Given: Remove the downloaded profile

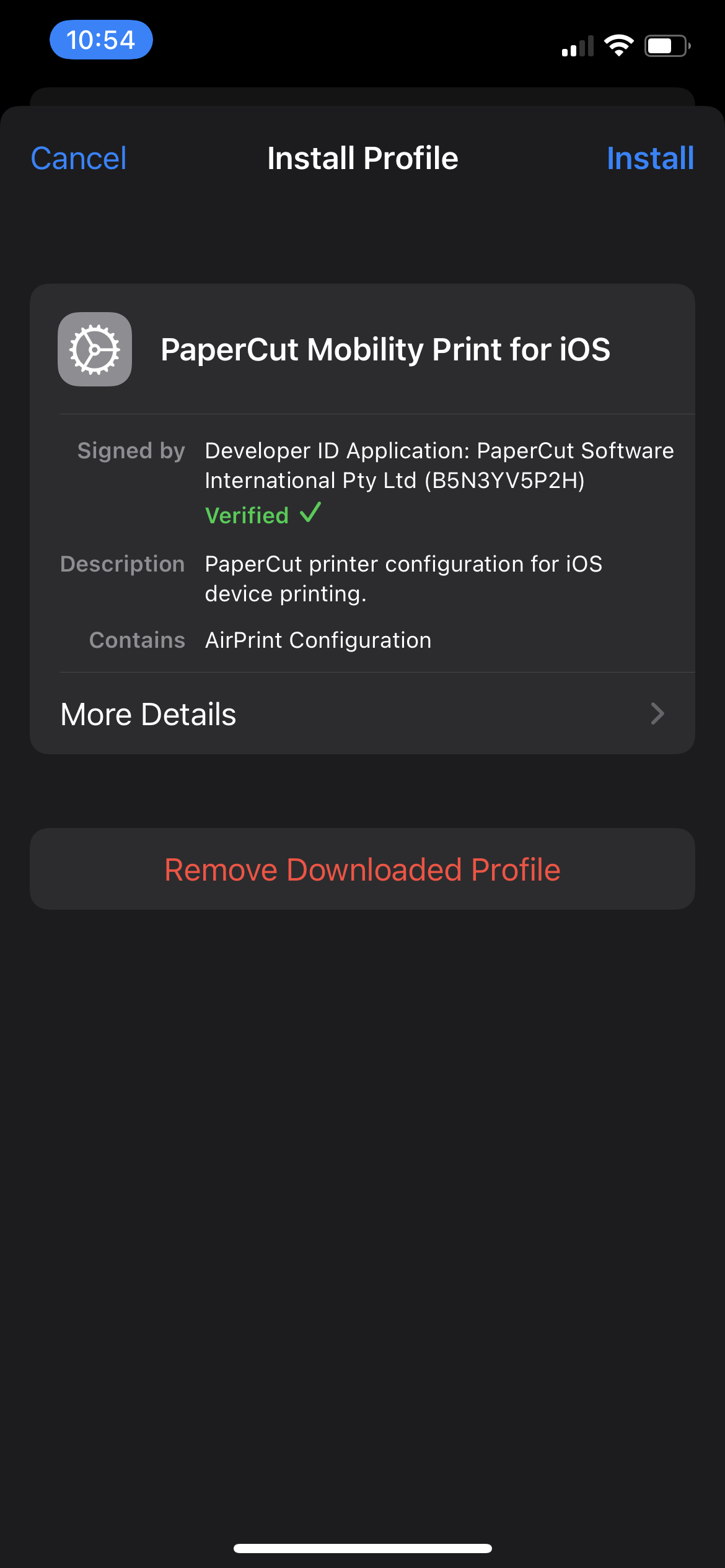Looking at the screenshot, I should click(x=362, y=869).
